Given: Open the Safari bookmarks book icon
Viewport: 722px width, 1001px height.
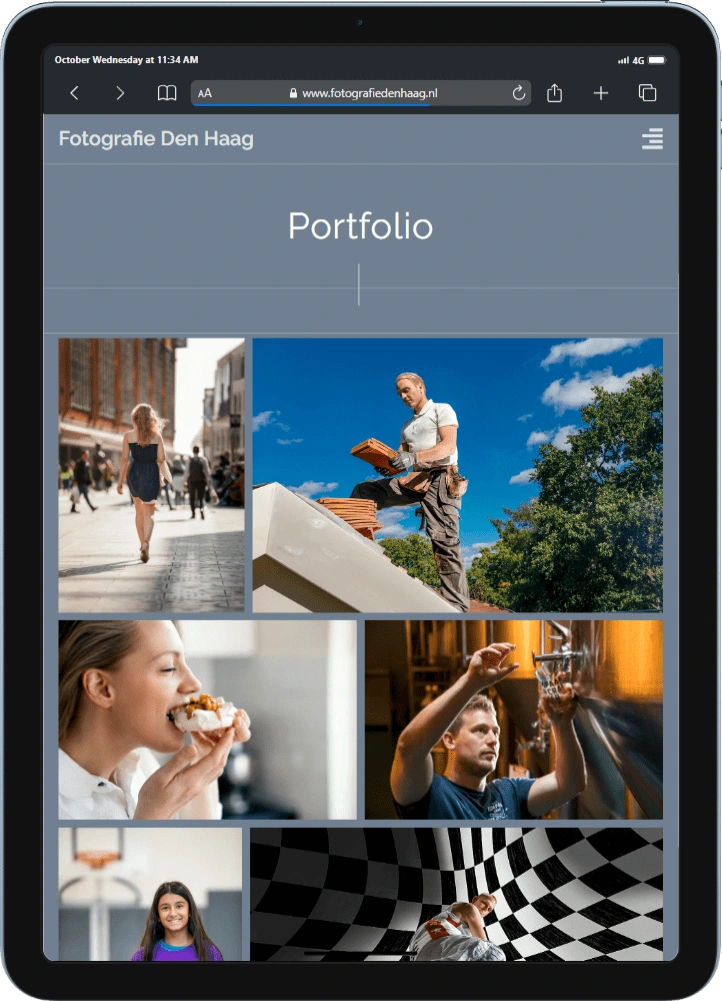Looking at the screenshot, I should pos(167,93).
